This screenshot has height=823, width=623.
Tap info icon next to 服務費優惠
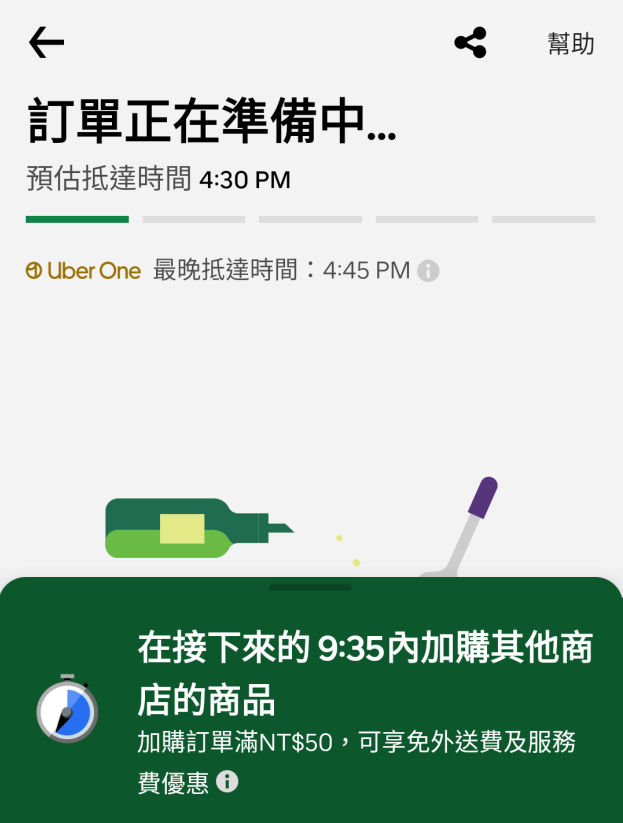(228, 781)
